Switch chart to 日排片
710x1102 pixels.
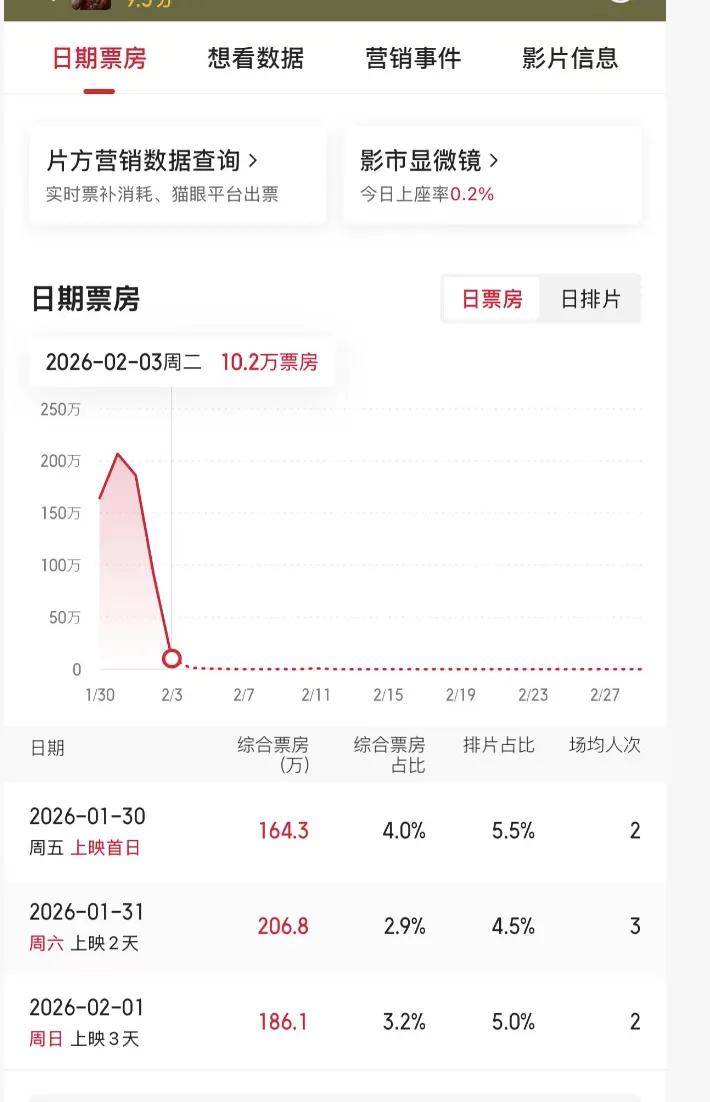(x=590, y=299)
